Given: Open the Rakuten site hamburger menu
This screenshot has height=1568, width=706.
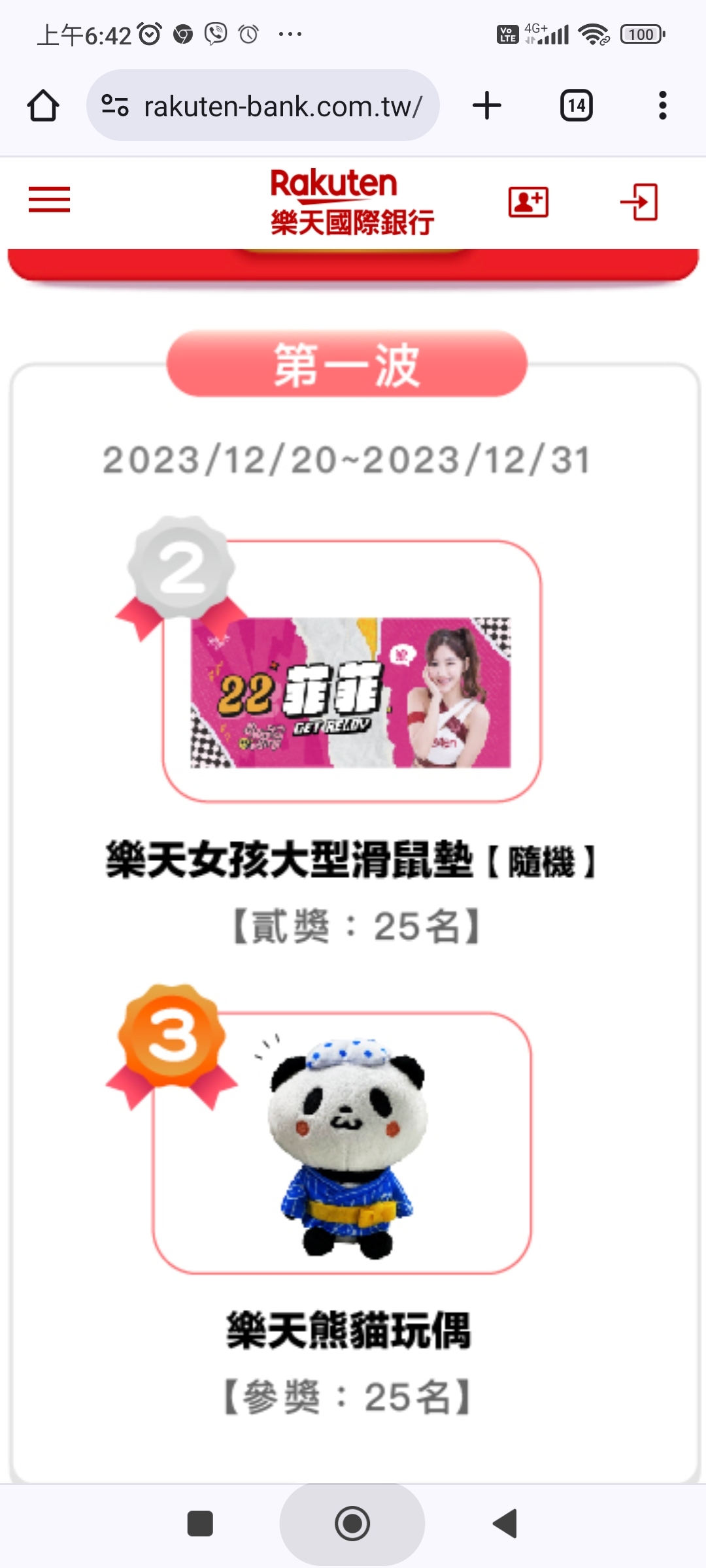Looking at the screenshot, I should click(x=50, y=200).
